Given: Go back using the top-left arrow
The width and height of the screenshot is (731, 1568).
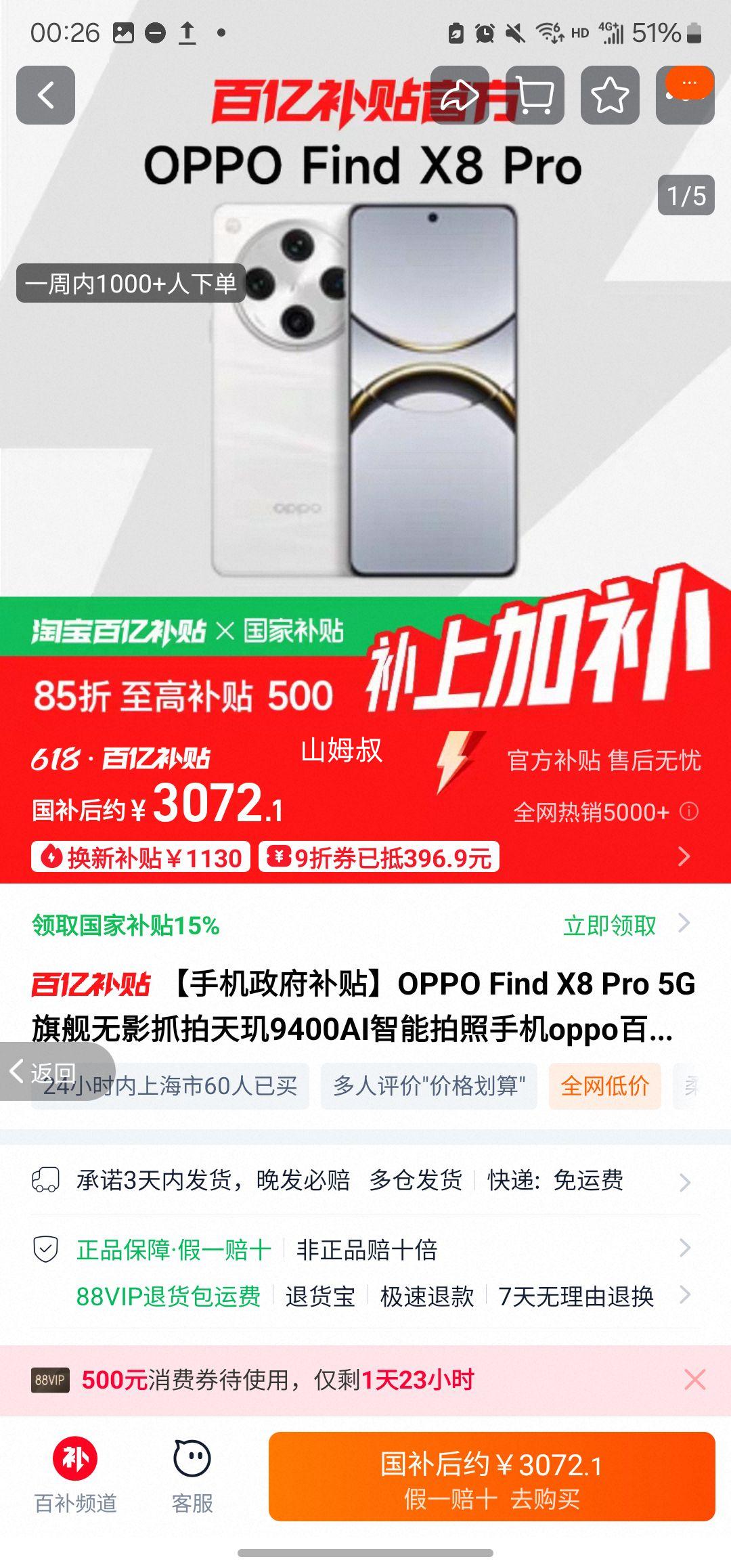Looking at the screenshot, I should (x=45, y=95).
